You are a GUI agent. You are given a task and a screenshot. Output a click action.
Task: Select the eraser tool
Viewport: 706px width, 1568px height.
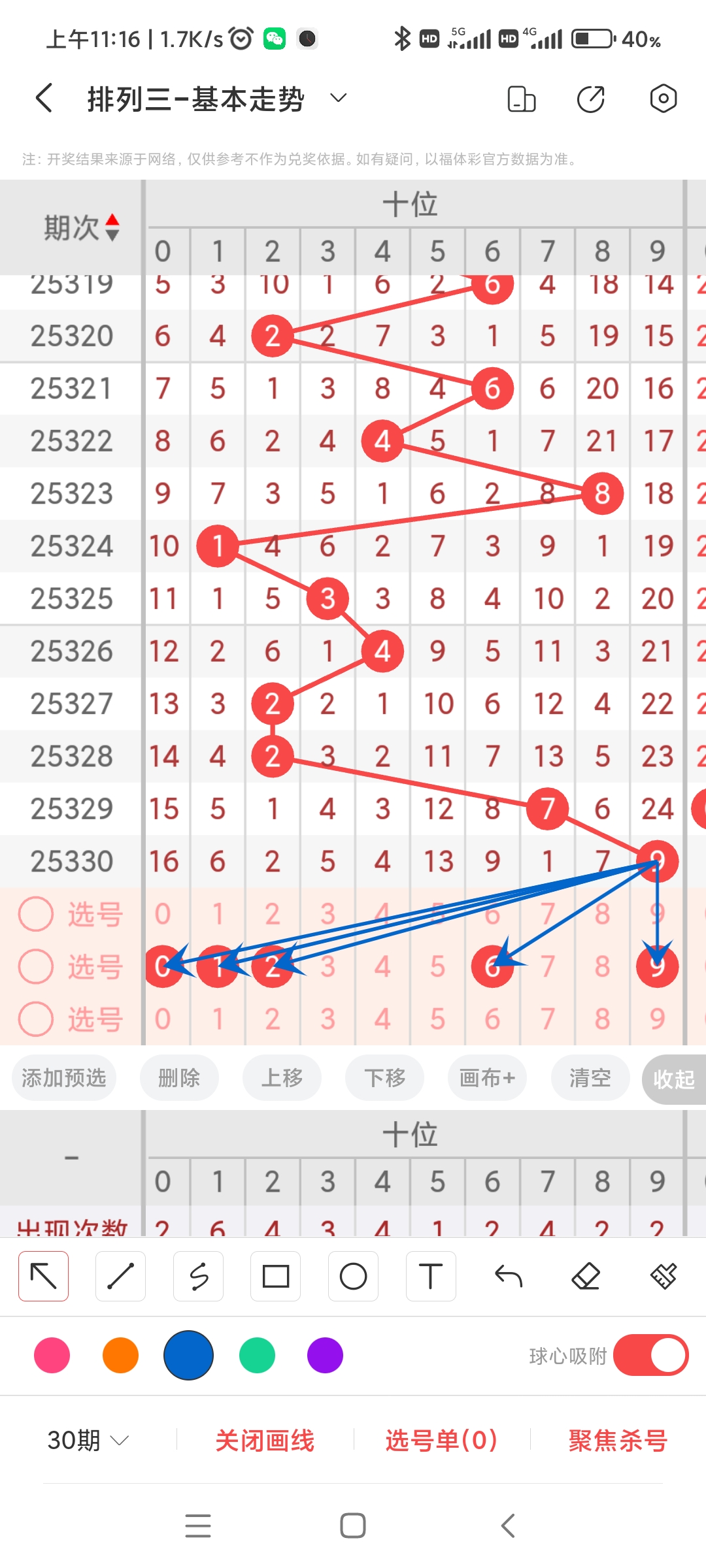pos(586,1275)
